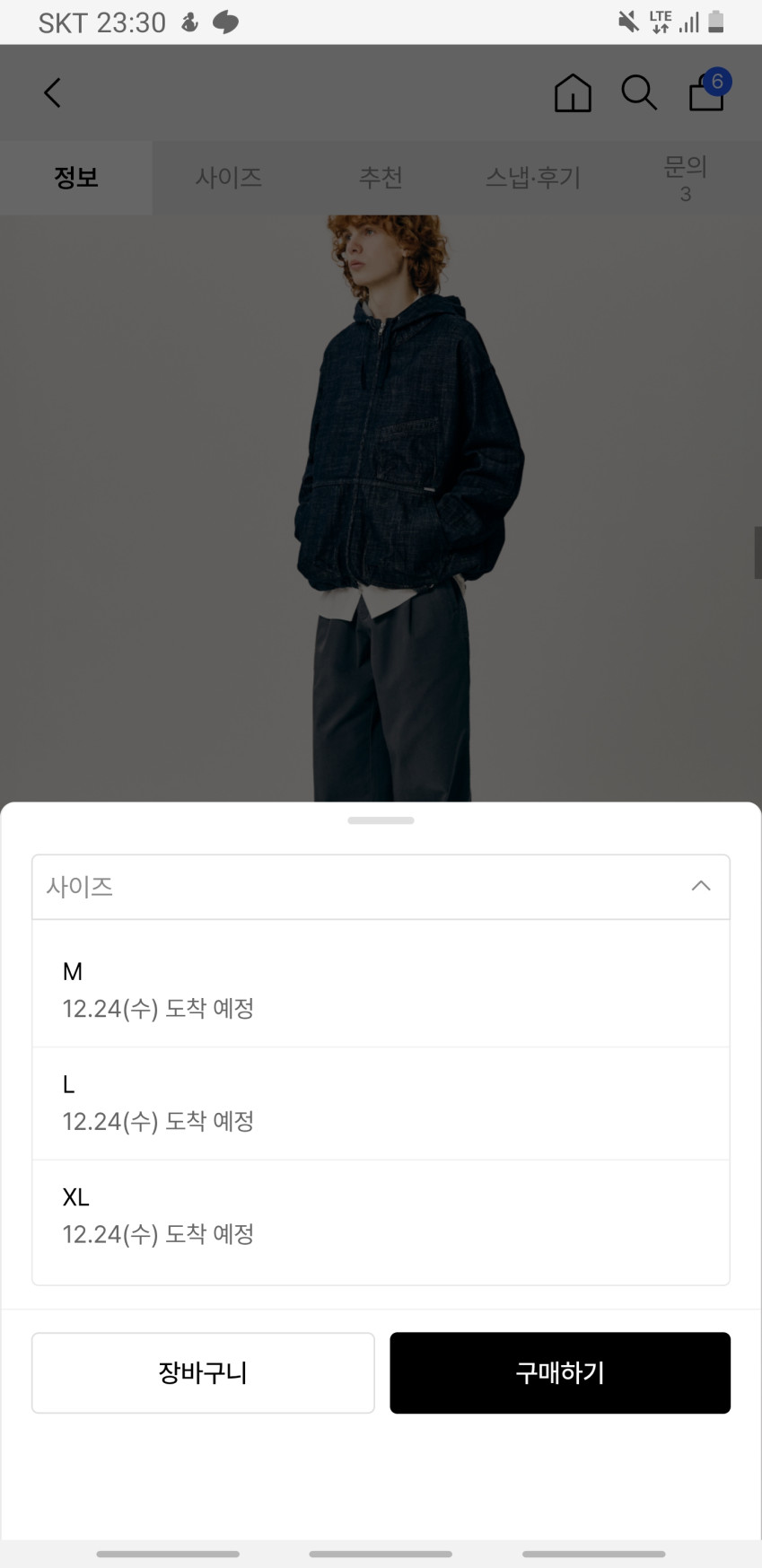
Task: Select the 정보 tab
Action: point(76,177)
